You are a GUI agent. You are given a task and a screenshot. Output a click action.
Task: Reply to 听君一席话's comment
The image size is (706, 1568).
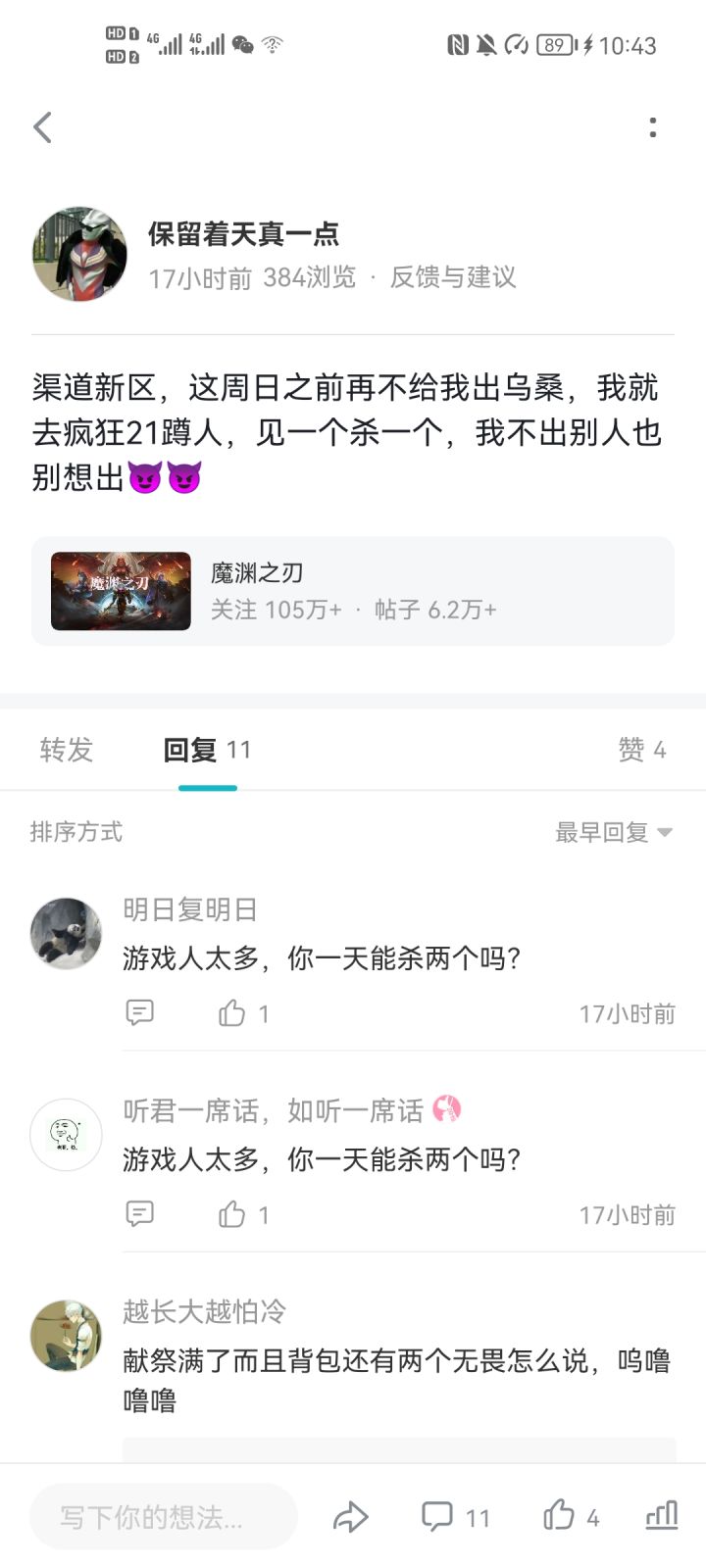point(140,1214)
